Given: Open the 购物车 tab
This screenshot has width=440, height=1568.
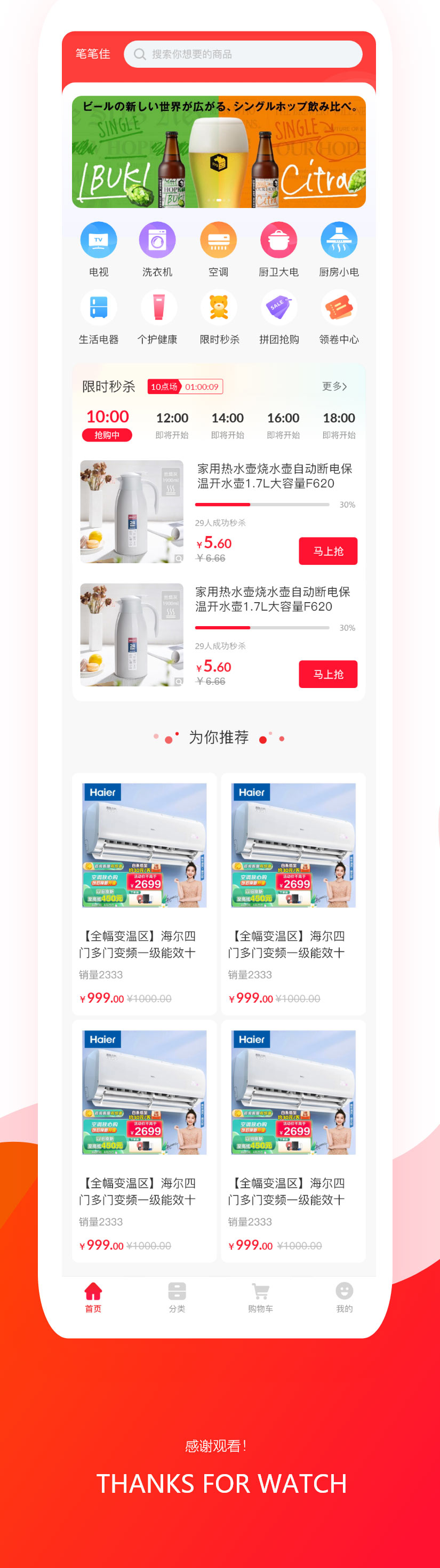Looking at the screenshot, I should point(260,1298).
